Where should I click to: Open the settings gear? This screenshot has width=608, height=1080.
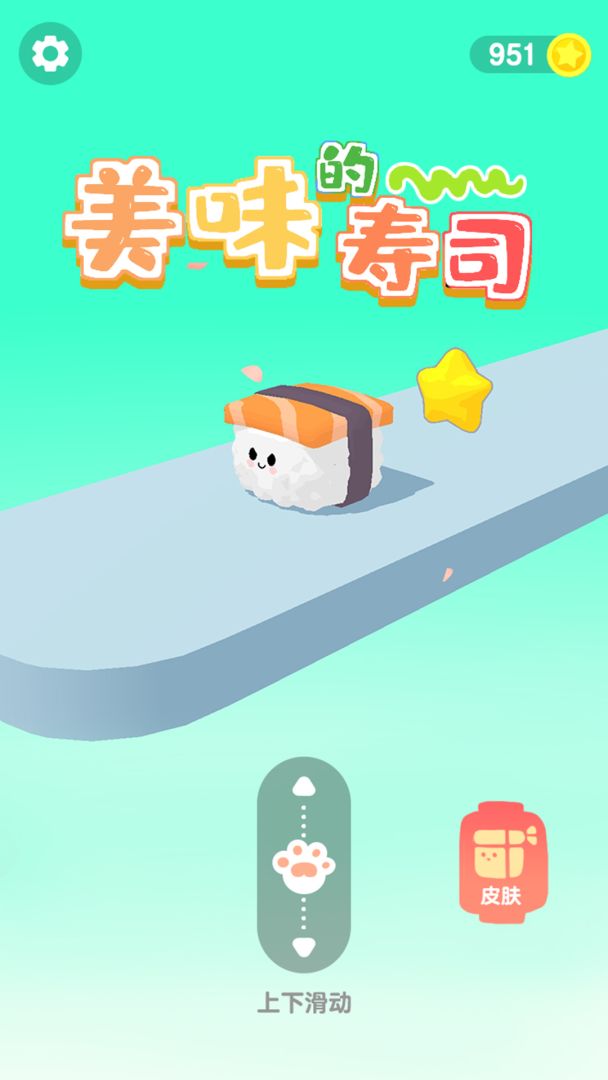[50, 54]
